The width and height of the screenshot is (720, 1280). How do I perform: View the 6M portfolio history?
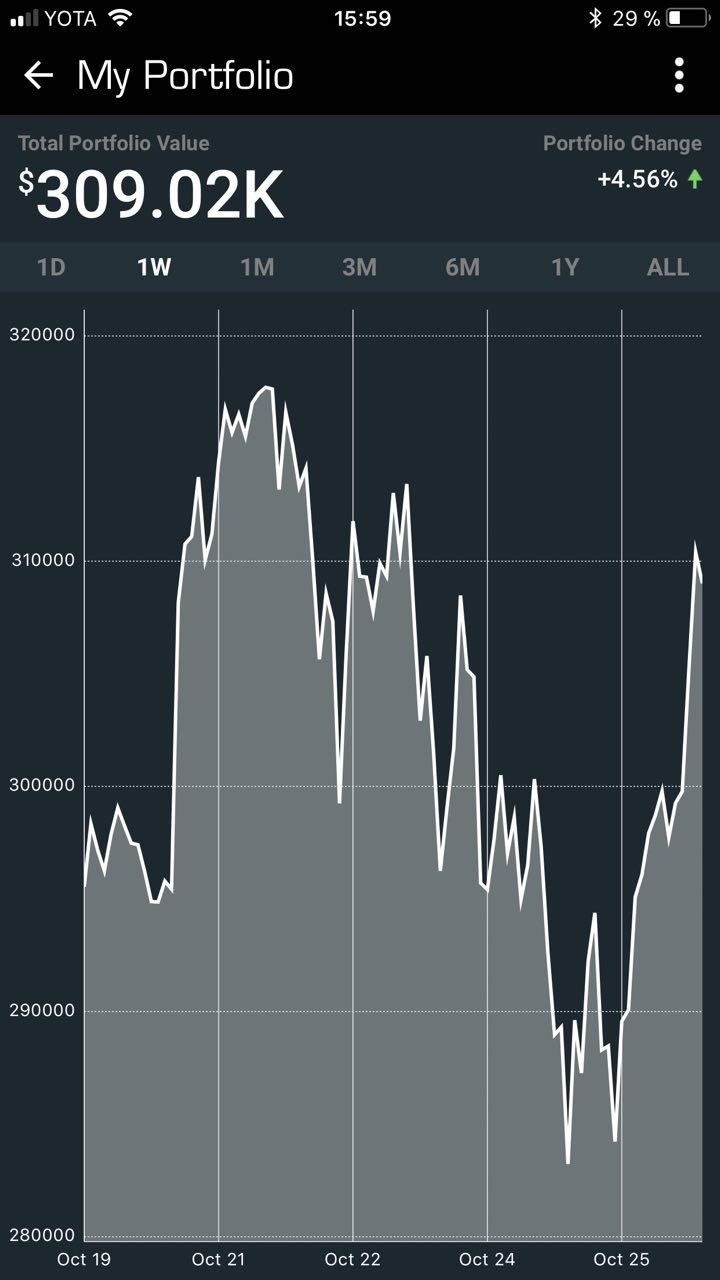click(462, 267)
